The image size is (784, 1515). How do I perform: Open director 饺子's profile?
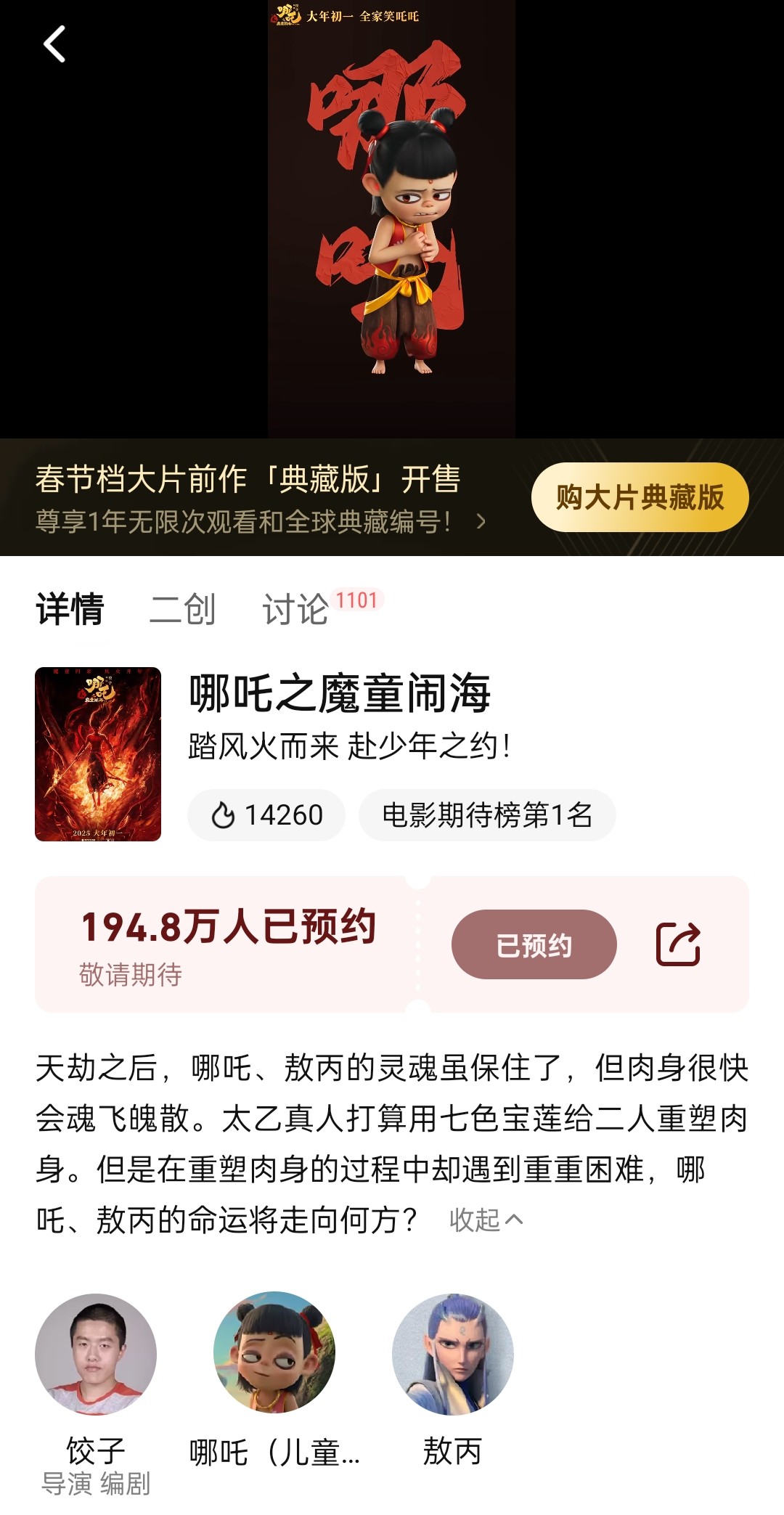point(96,1355)
